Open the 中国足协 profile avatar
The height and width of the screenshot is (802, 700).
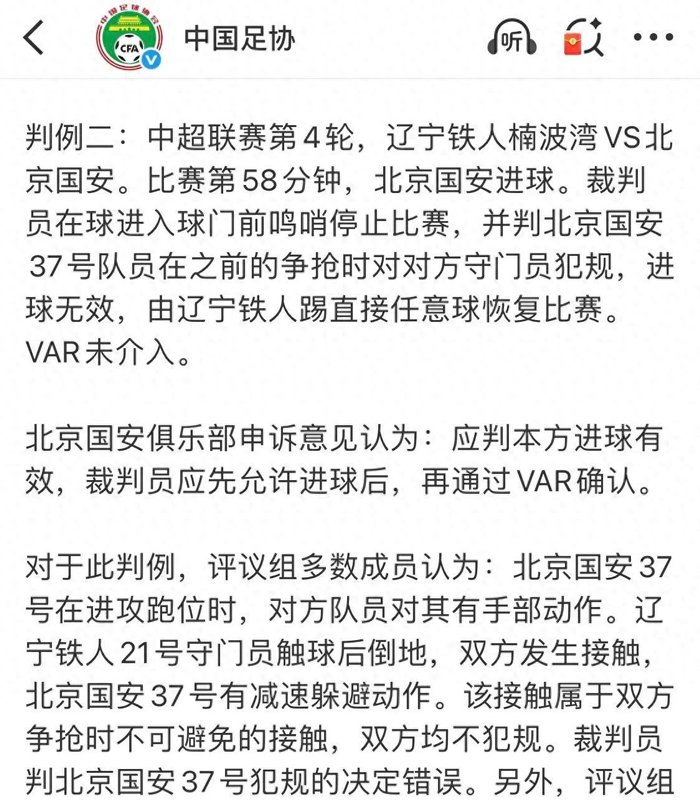(128, 38)
